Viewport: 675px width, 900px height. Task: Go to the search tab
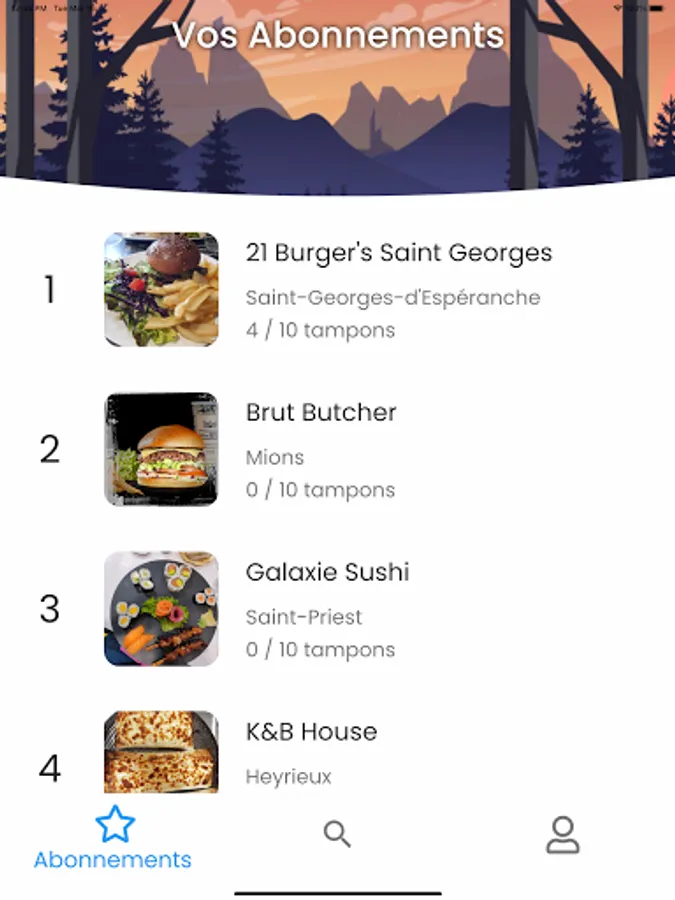pos(337,834)
